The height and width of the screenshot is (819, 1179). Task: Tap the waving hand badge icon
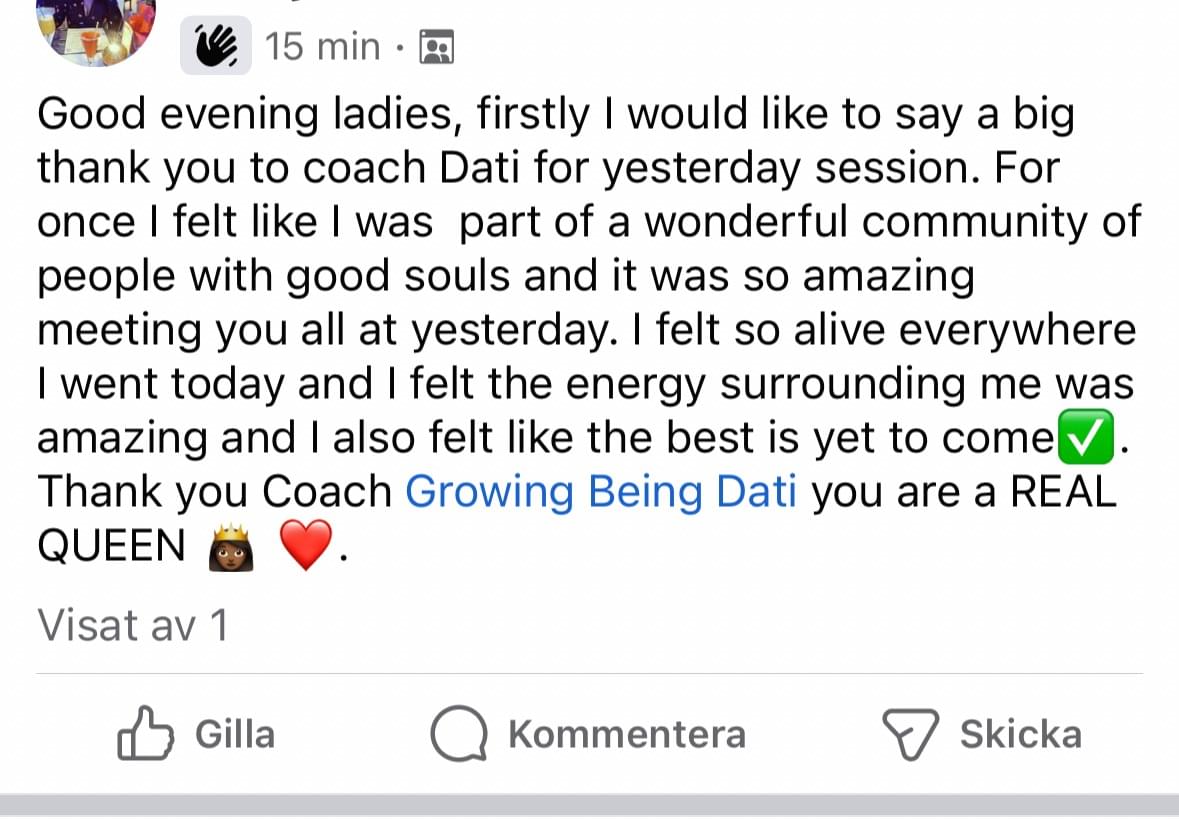coord(215,47)
